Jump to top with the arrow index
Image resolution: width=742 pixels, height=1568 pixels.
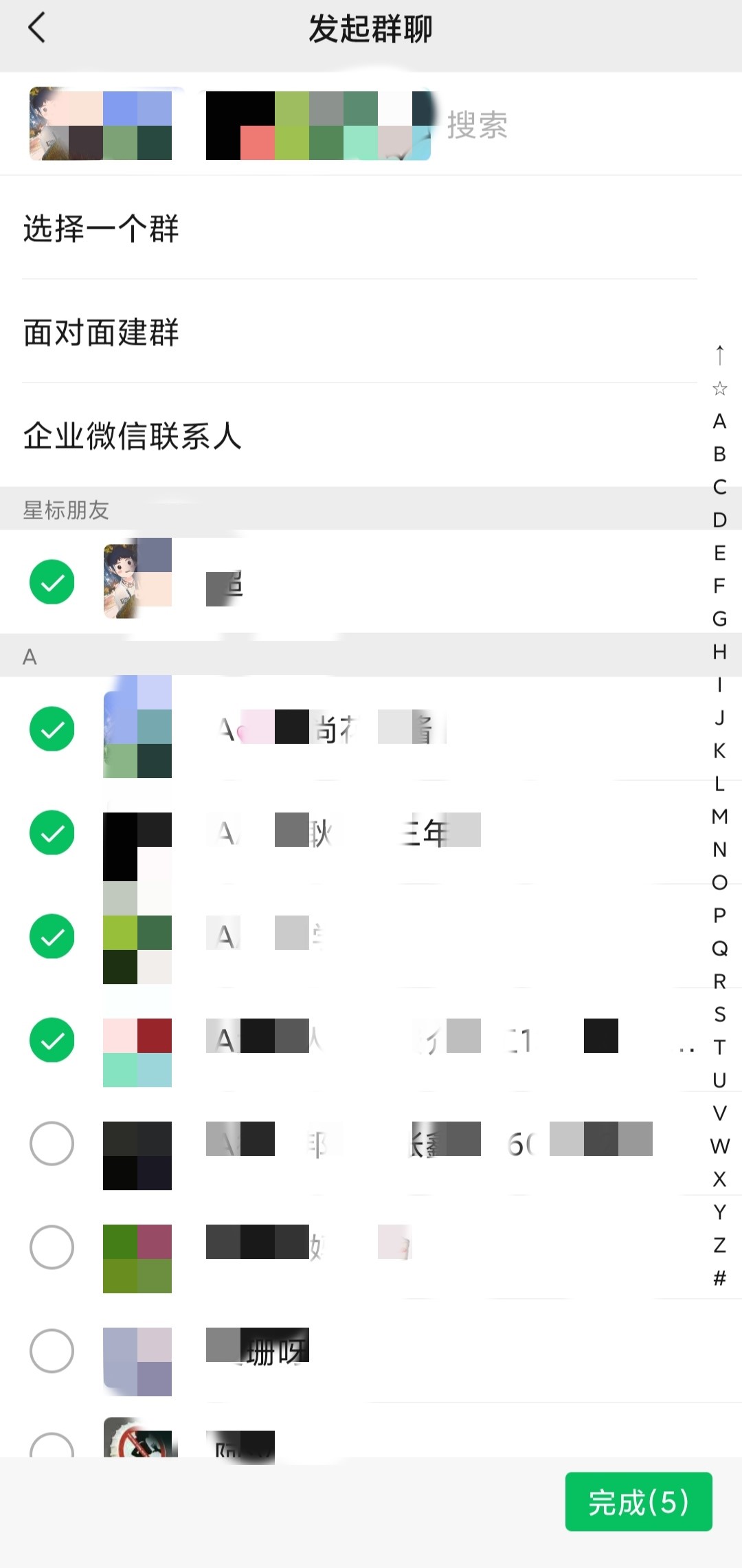(719, 355)
